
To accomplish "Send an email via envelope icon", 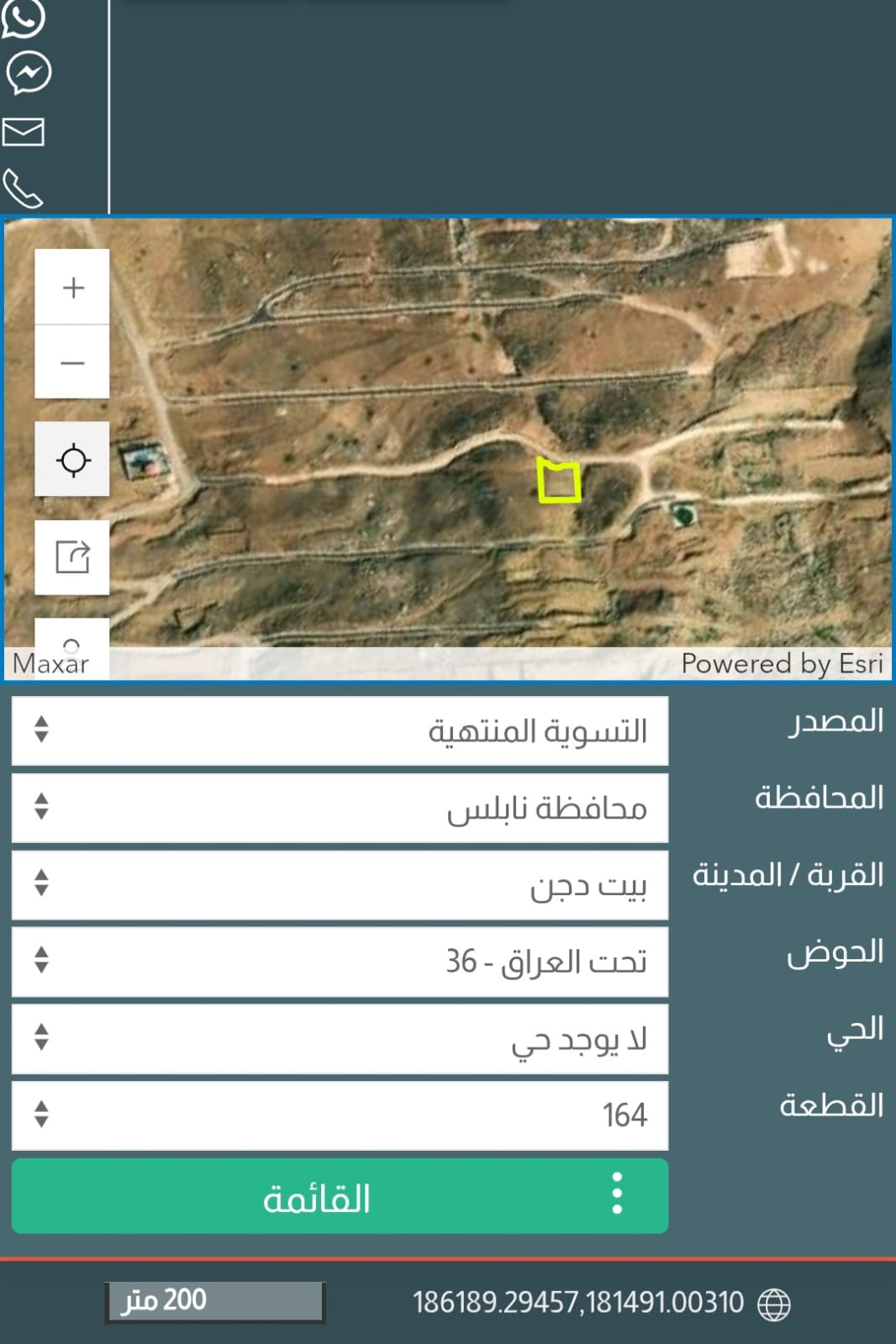I will click(24, 132).
